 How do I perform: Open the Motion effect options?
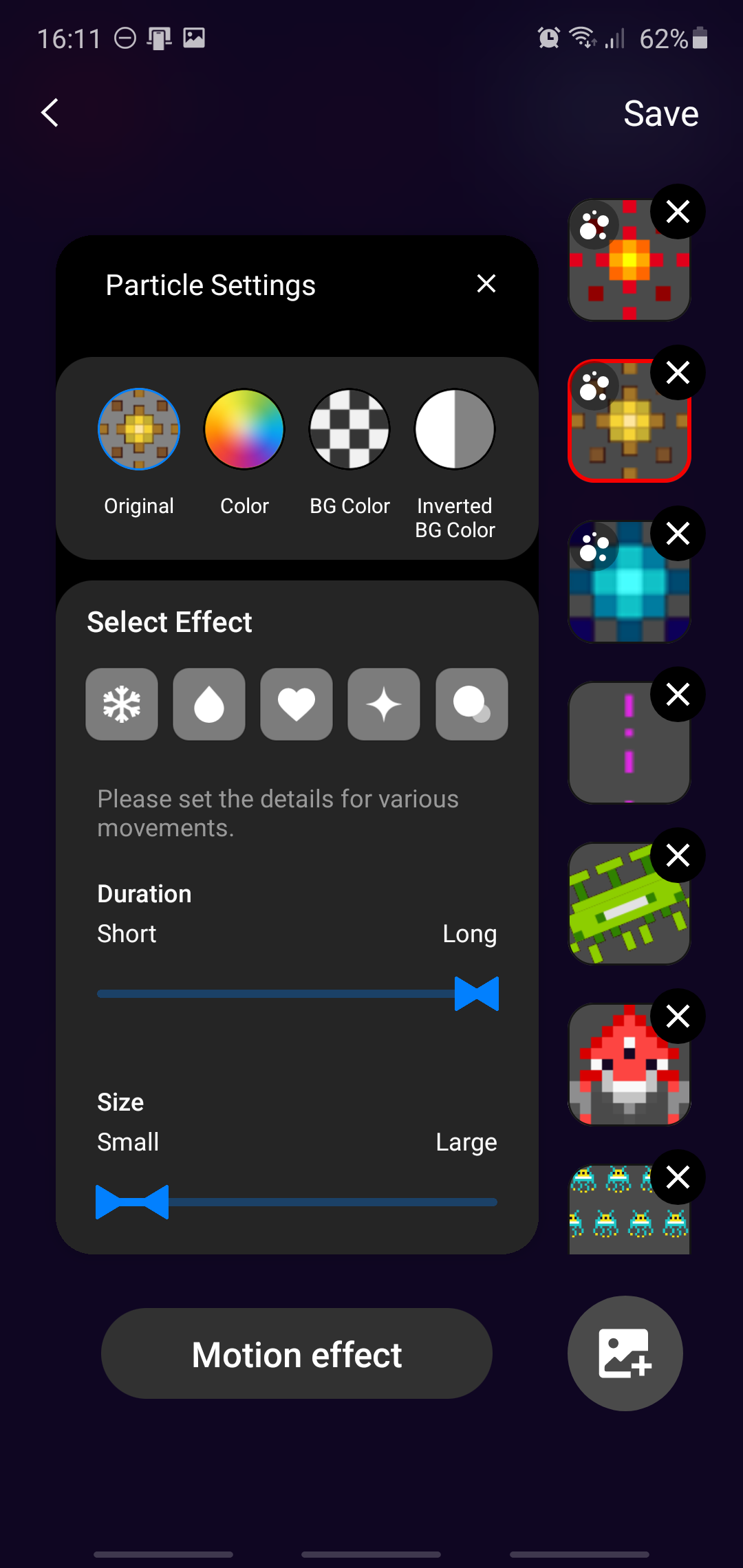pos(297,1353)
